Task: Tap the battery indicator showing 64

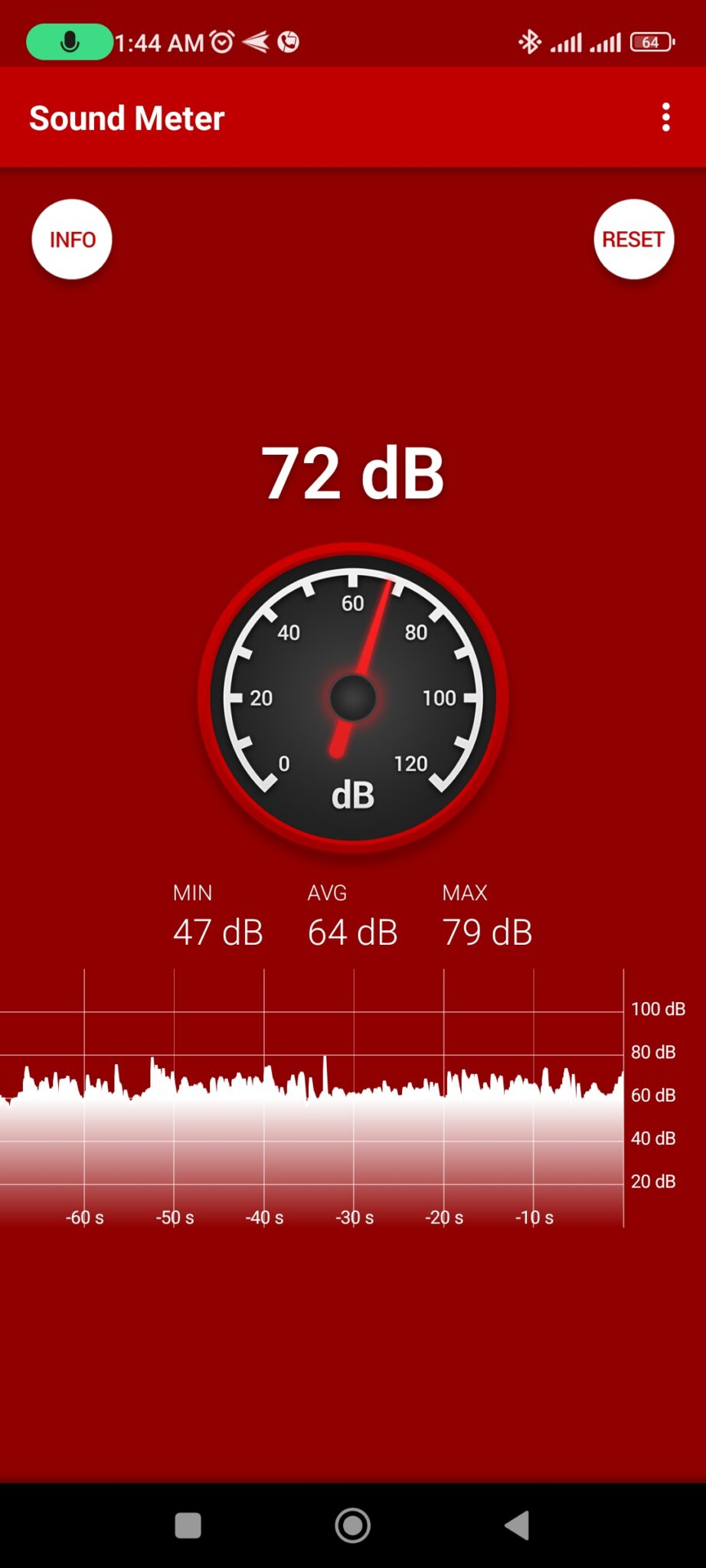Action: coord(650,42)
